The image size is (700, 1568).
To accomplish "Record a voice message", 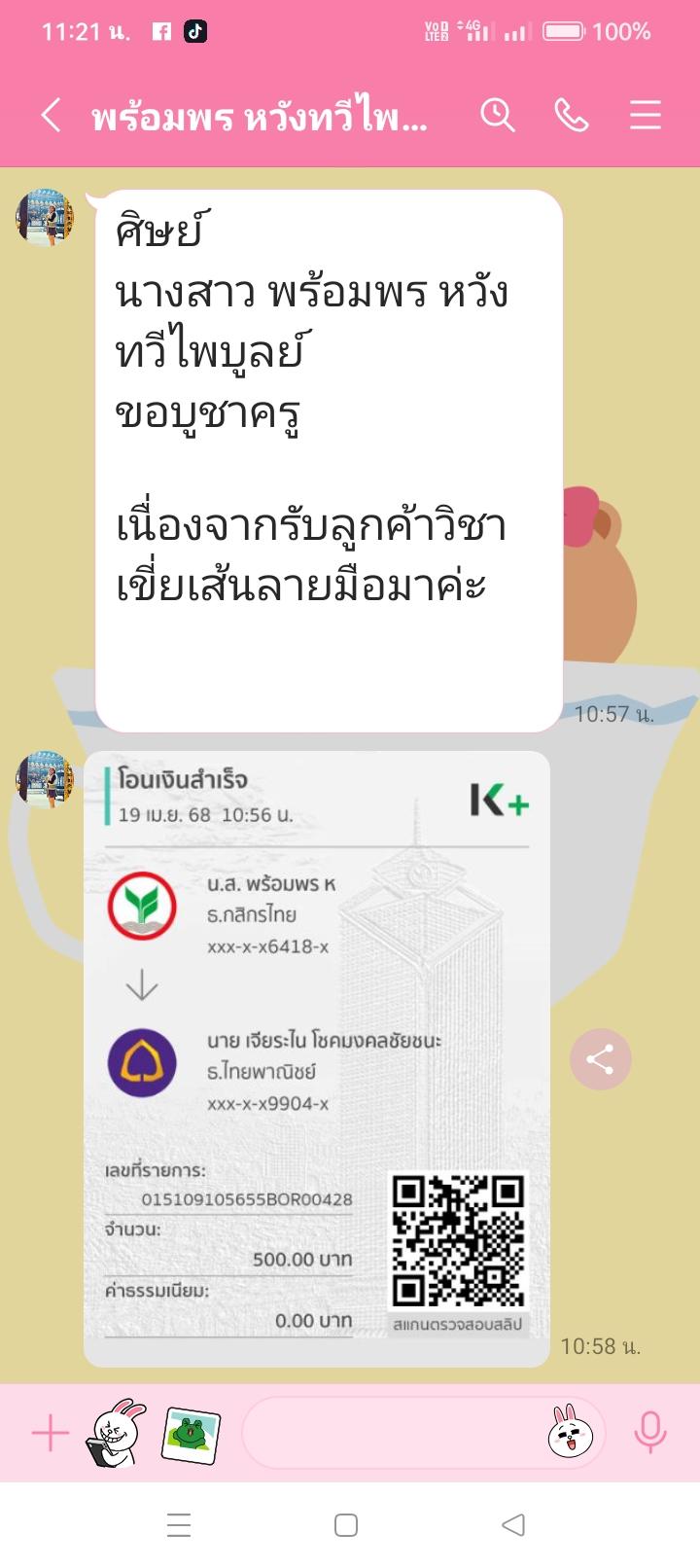I will click(649, 1433).
